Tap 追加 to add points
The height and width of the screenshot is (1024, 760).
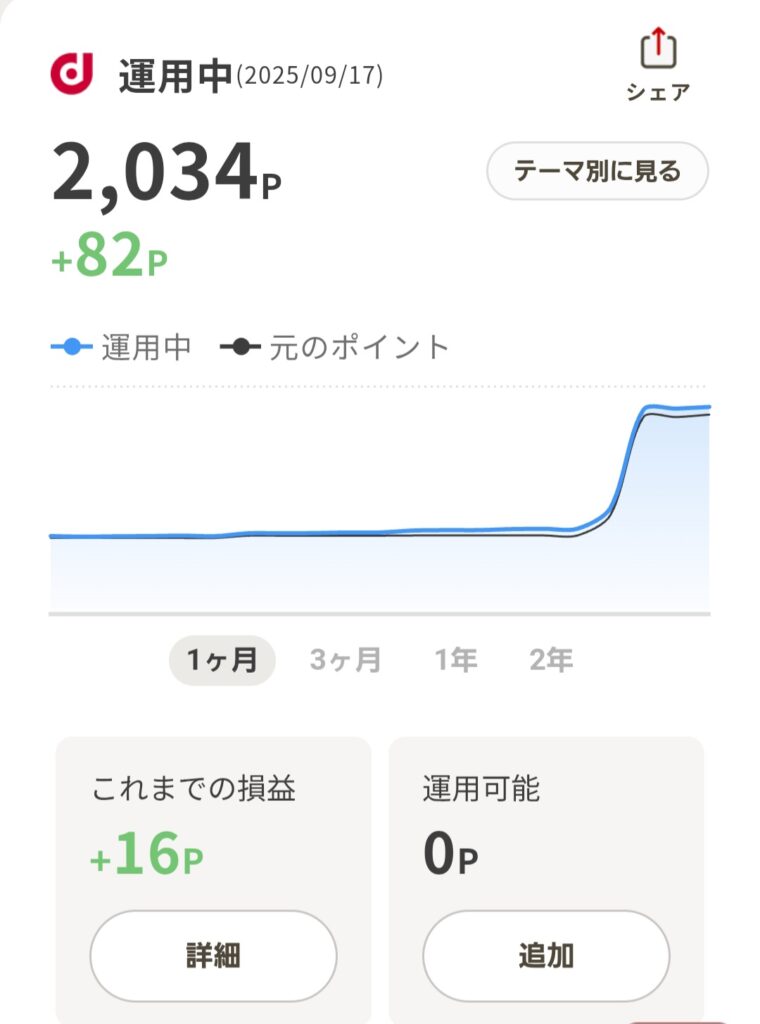click(x=546, y=955)
